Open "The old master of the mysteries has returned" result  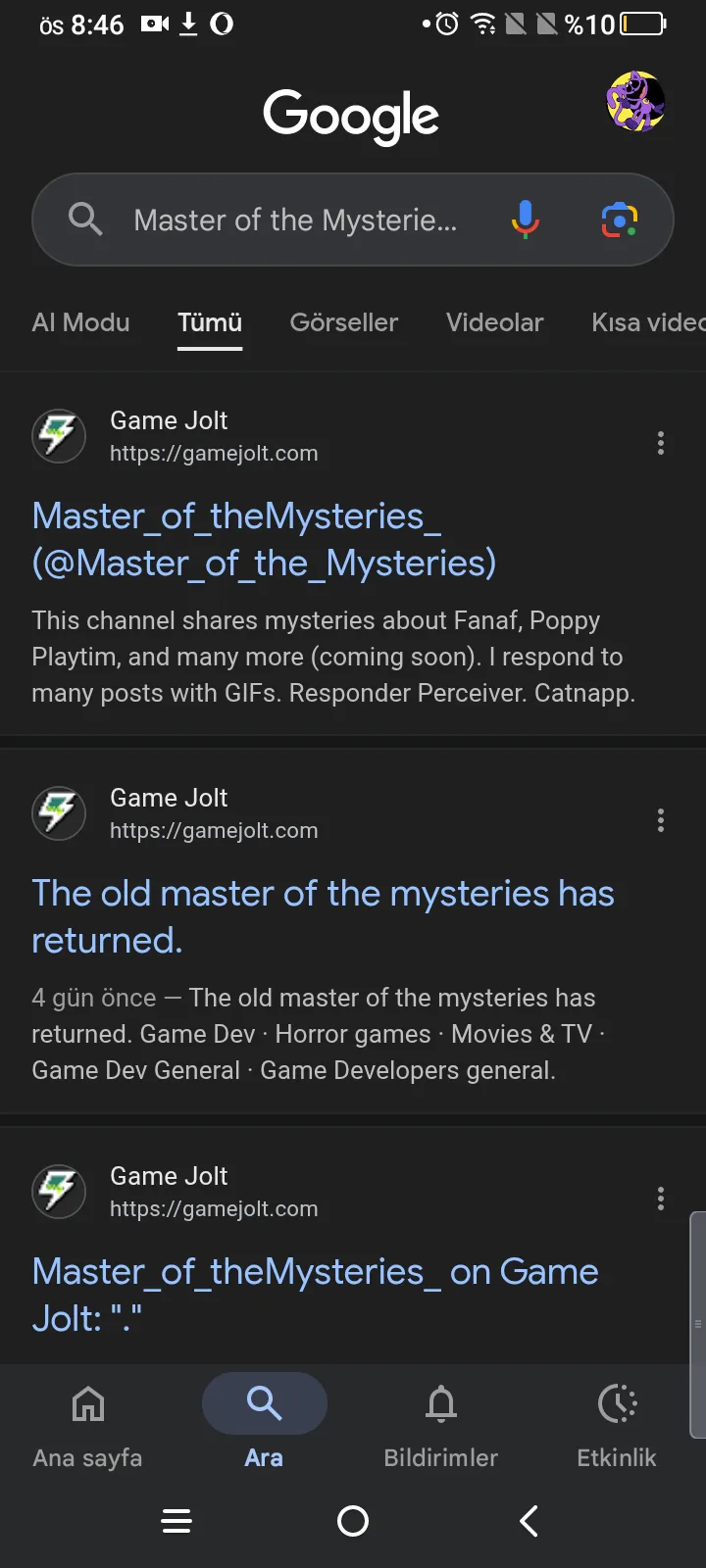click(x=323, y=916)
